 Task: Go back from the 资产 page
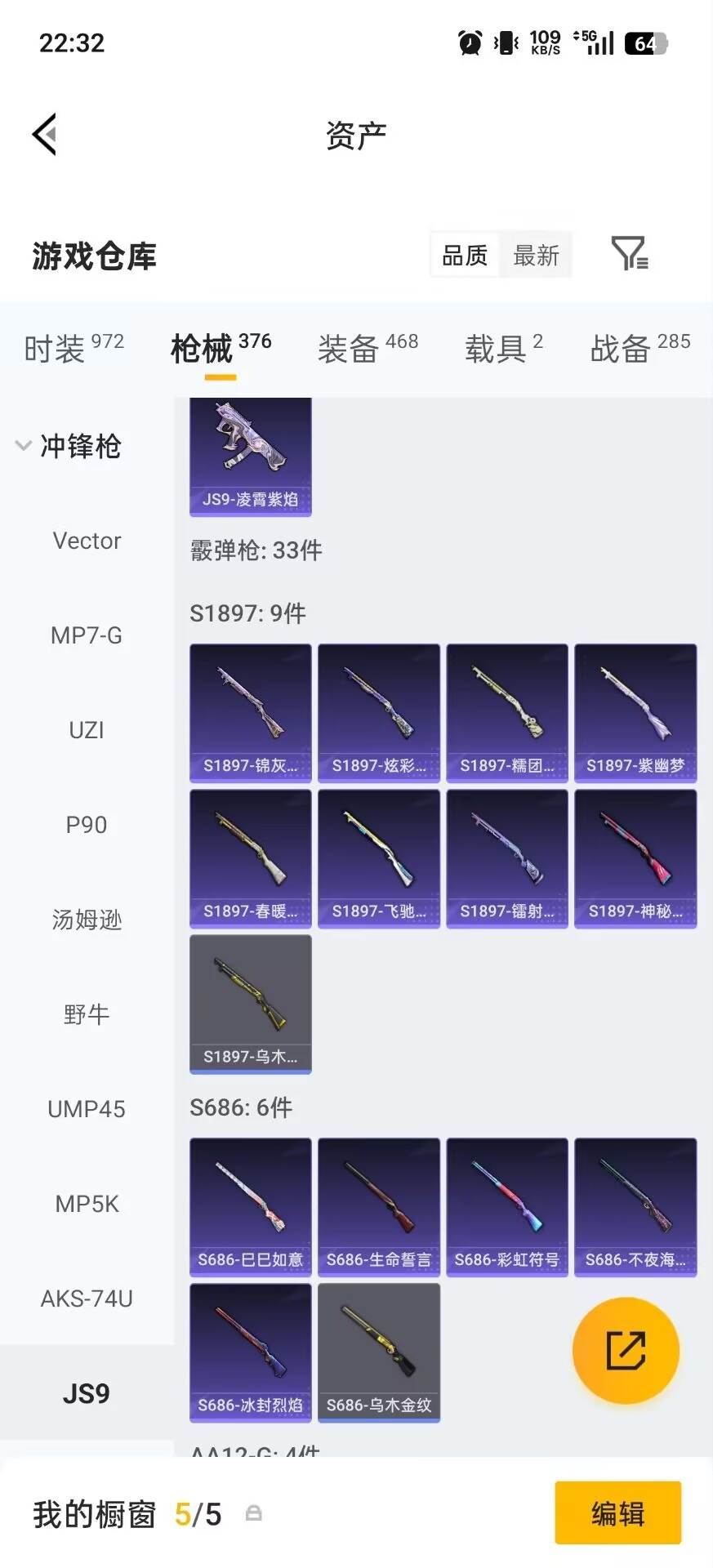(45, 134)
